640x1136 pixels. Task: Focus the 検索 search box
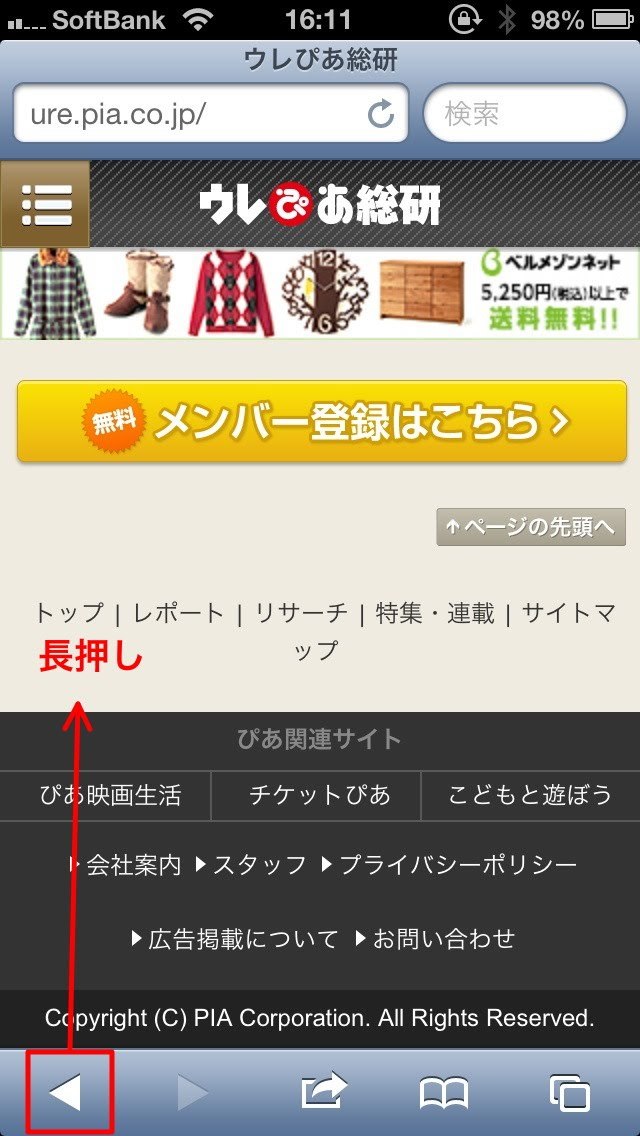pyautogui.click(x=525, y=114)
